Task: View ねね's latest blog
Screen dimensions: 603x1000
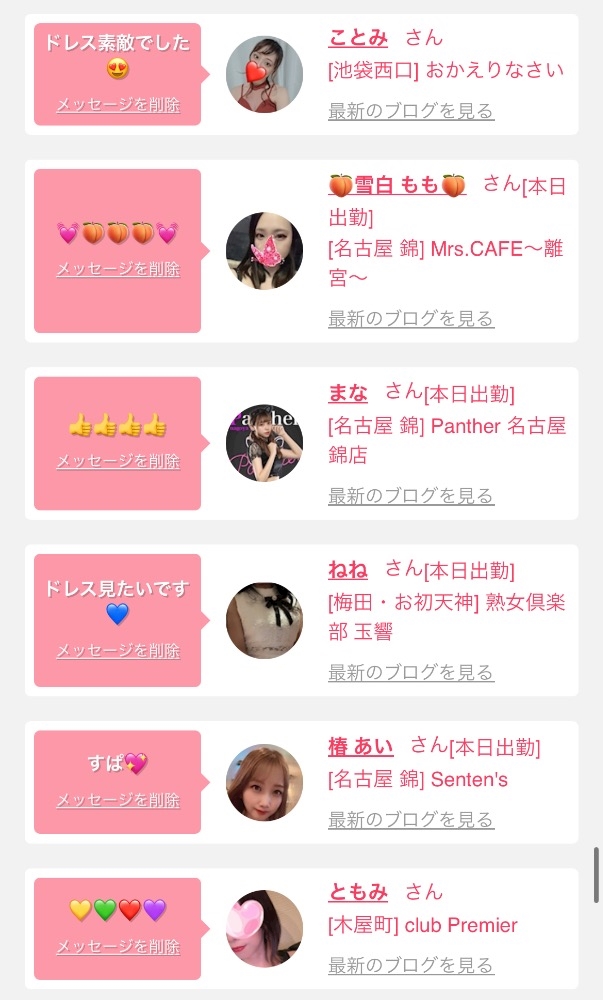Action: (x=411, y=673)
